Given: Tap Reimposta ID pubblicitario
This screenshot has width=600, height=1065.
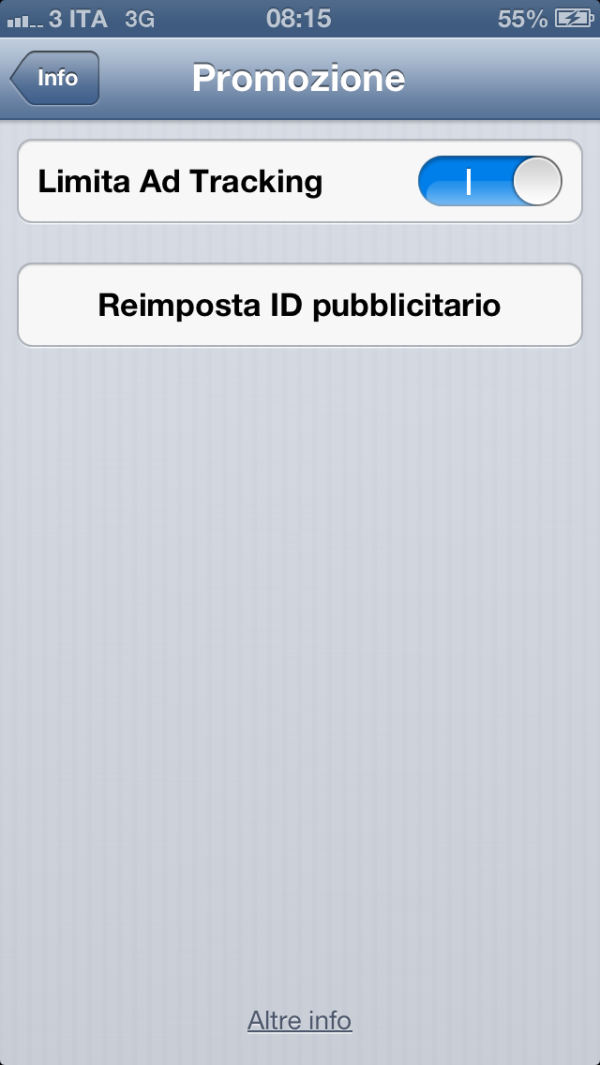Looking at the screenshot, I should click(x=300, y=305).
